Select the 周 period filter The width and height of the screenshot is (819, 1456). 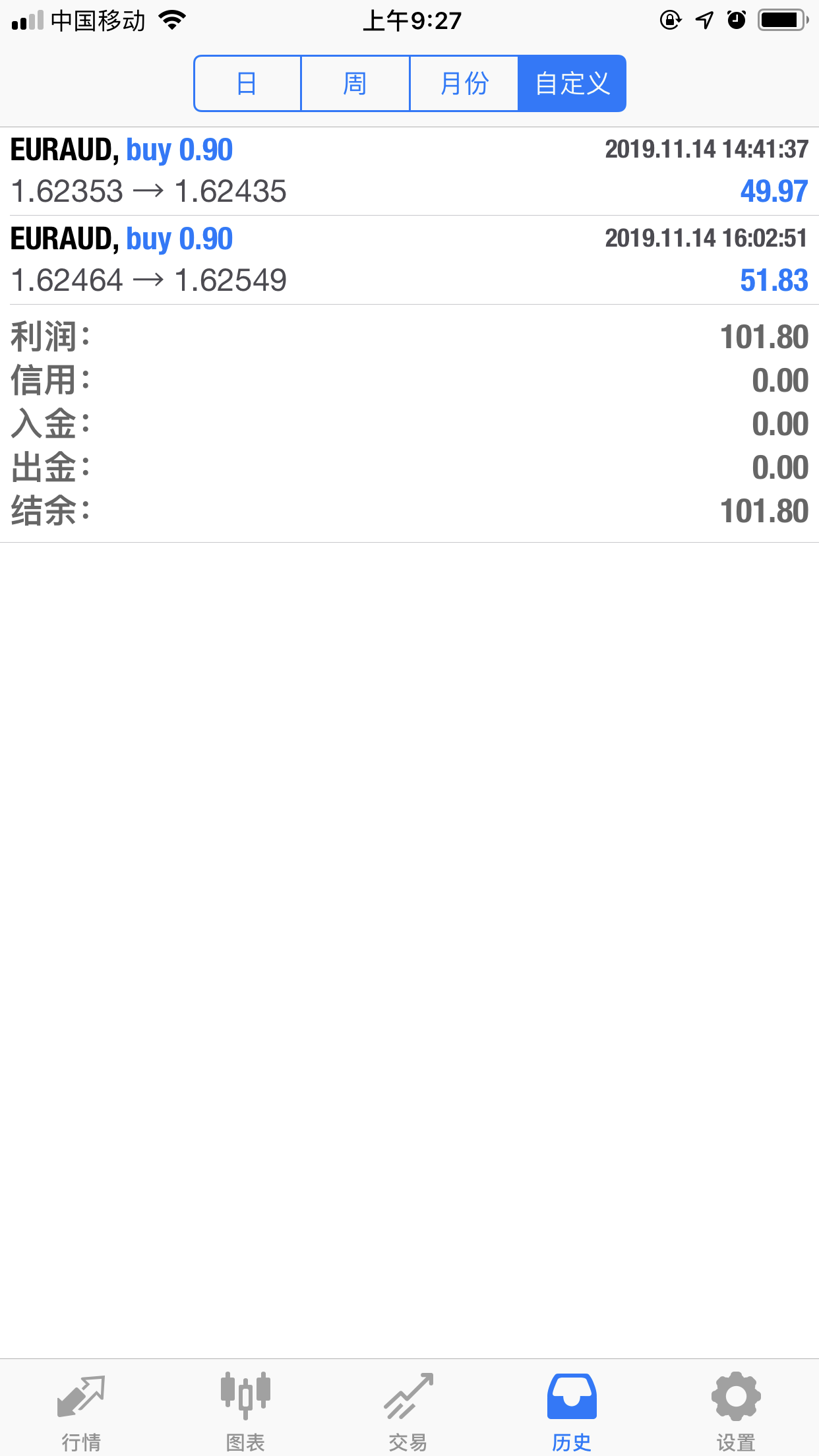(x=355, y=84)
